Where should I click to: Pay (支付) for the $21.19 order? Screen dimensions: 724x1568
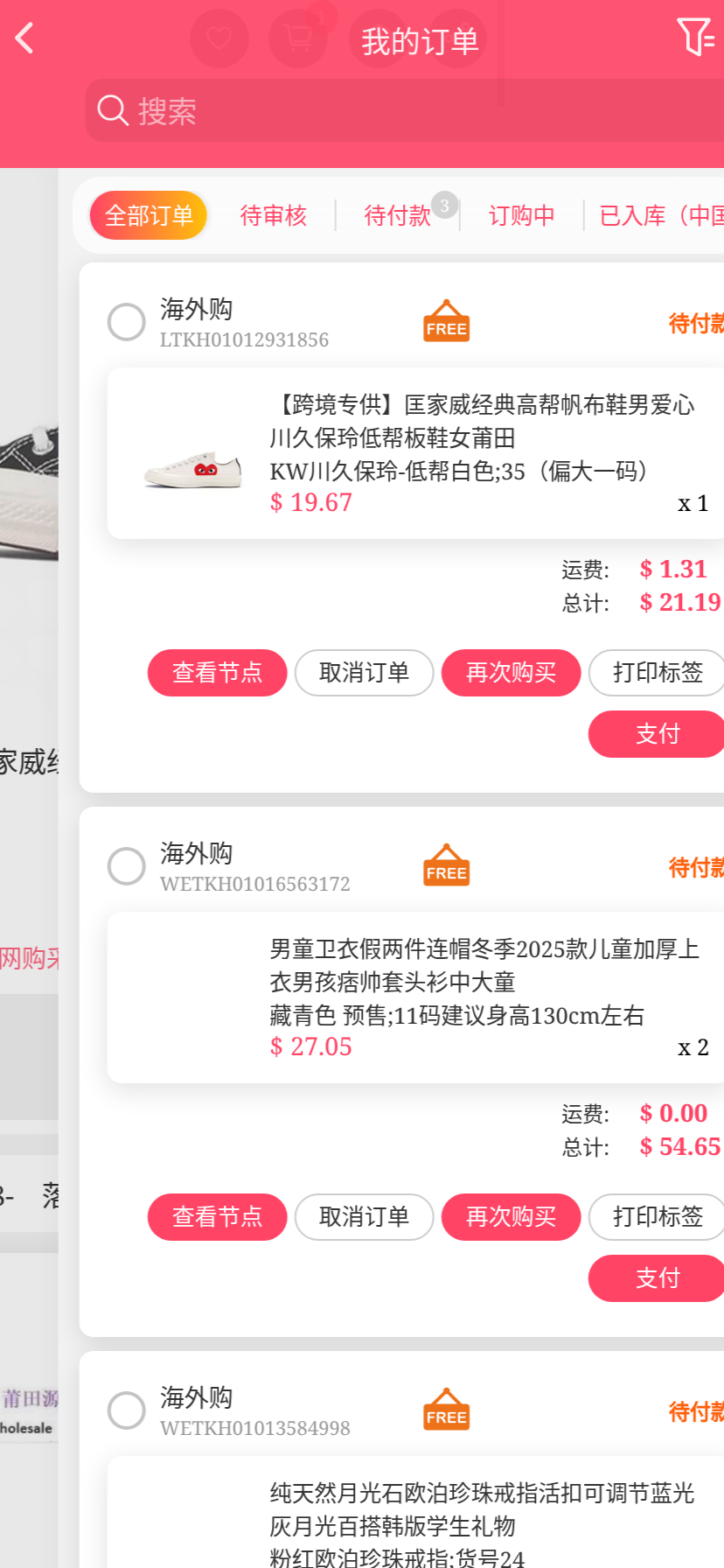point(657,734)
